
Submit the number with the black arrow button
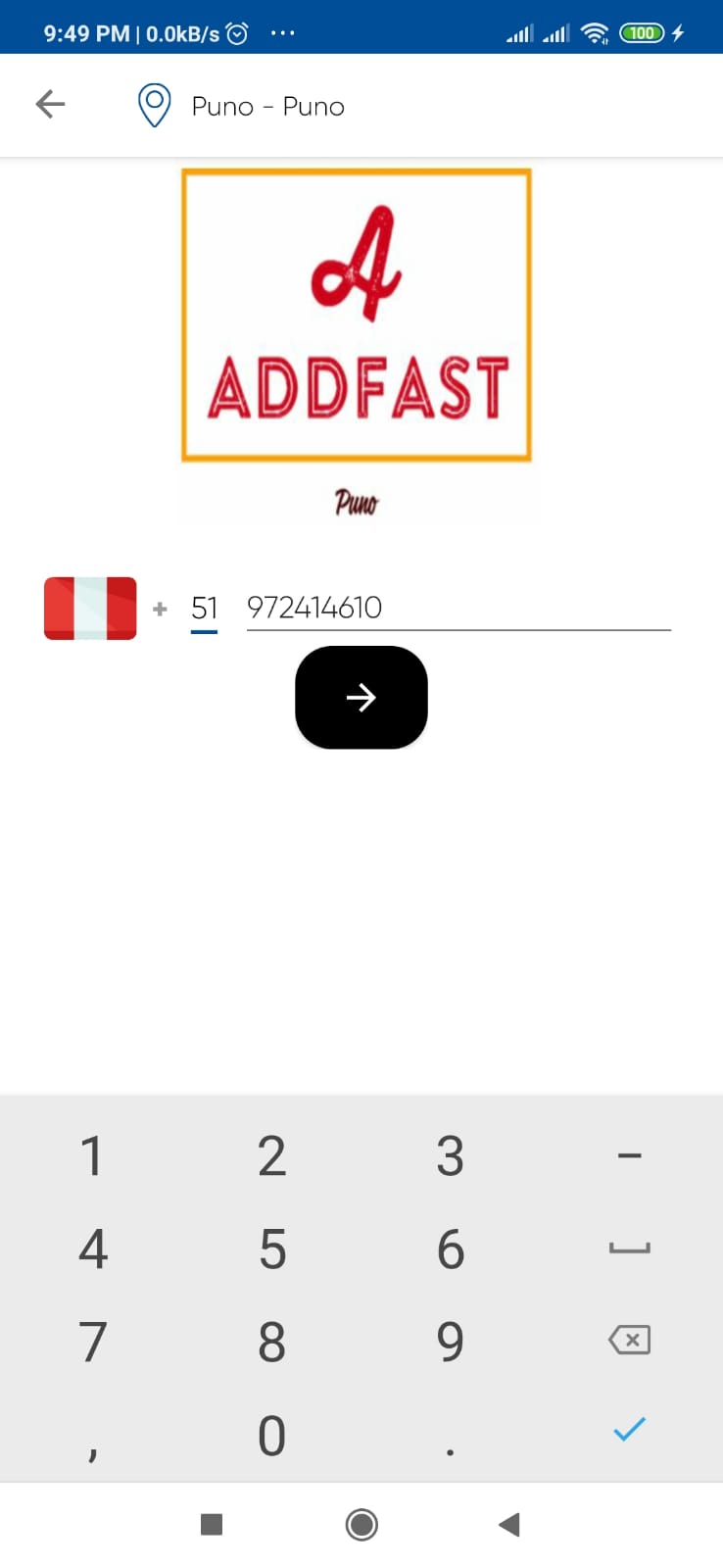coord(361,698)
